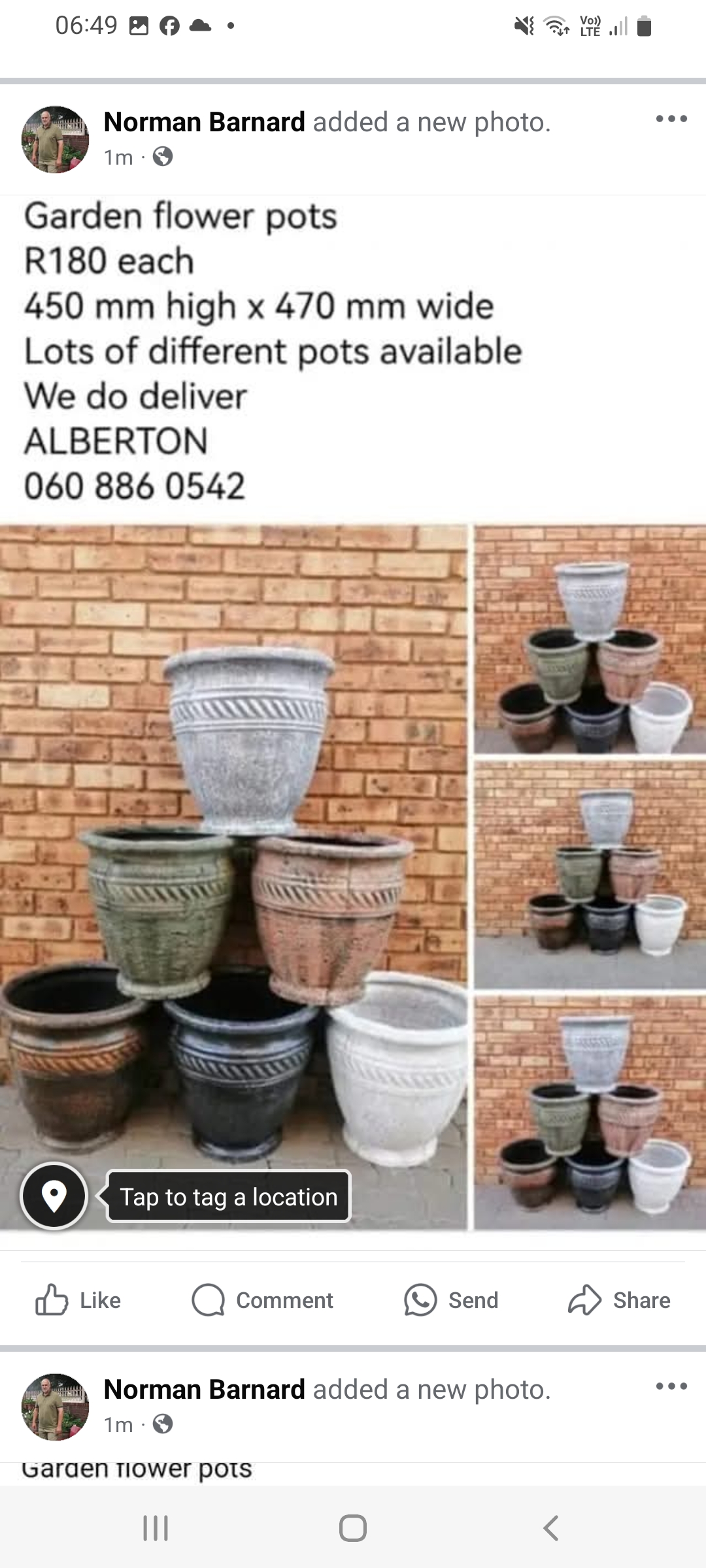
Task: Tap the 'Tap to tag a location' label
Action: [229, 1197]
